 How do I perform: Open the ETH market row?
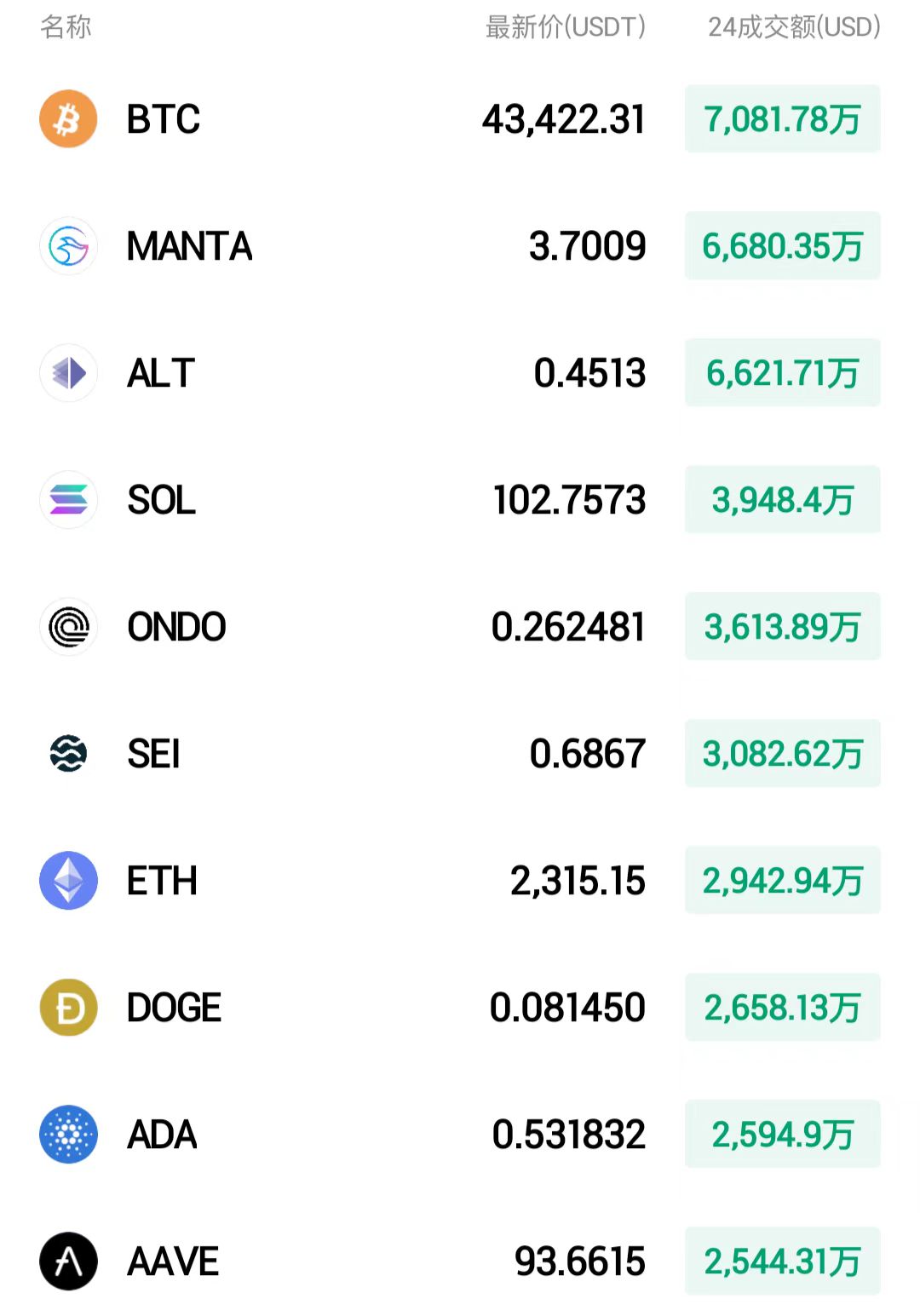(162, 881)
